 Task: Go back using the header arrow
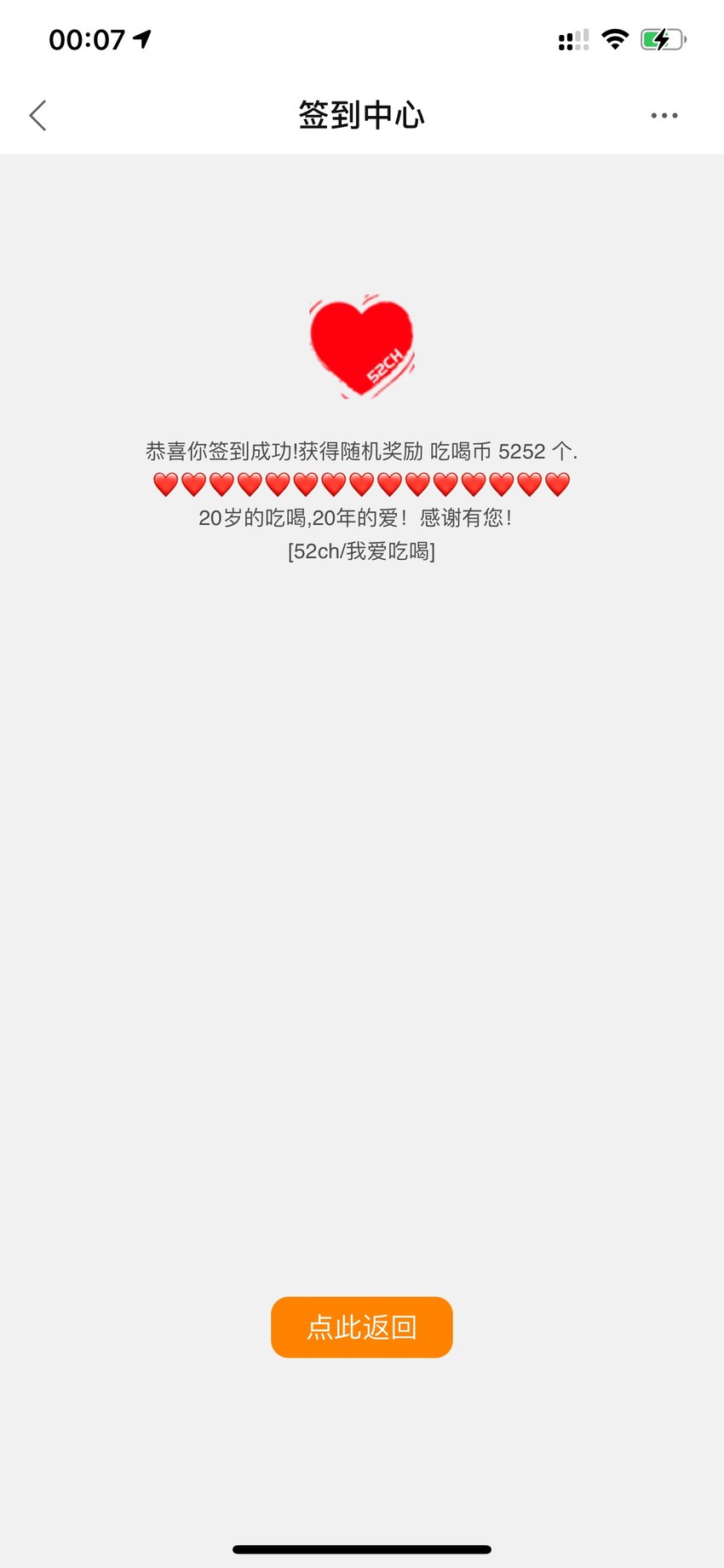37,116
